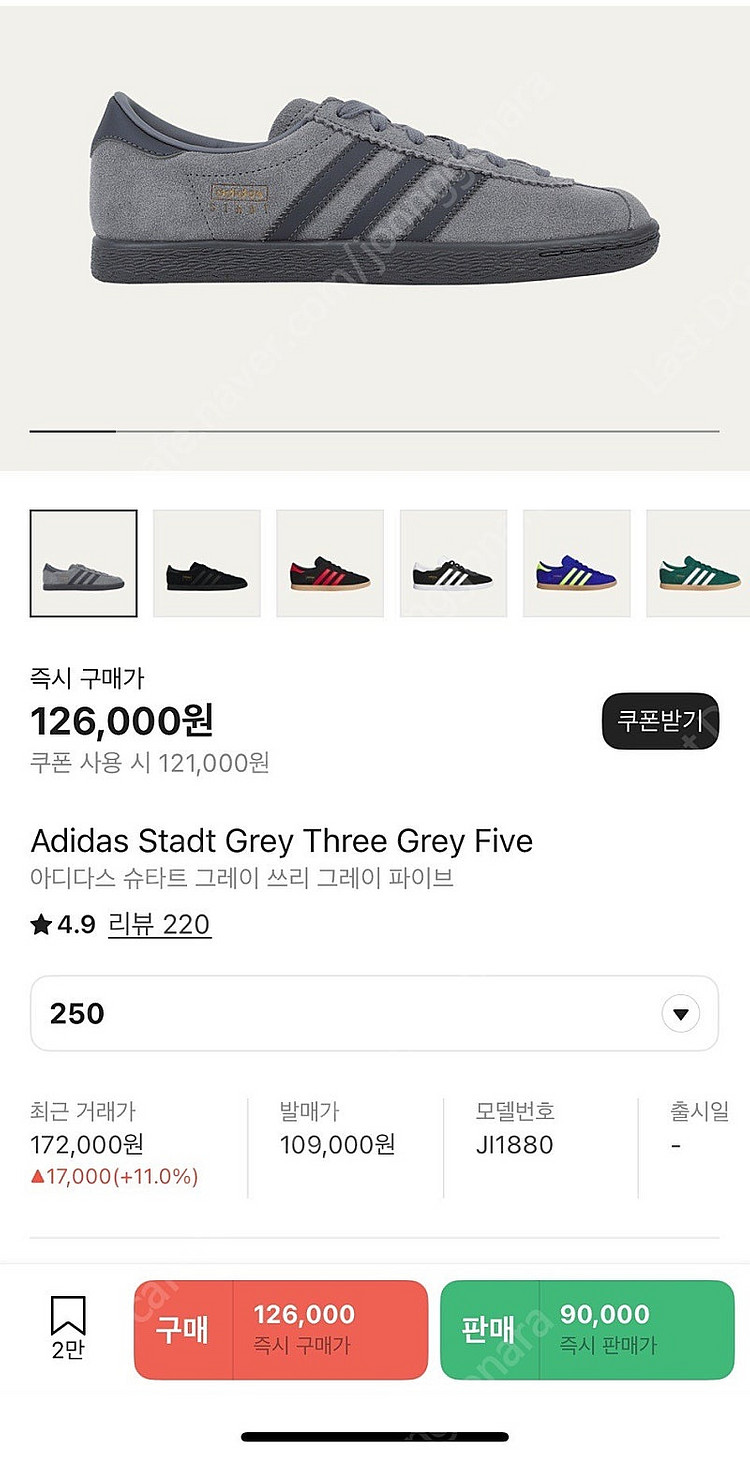The width and height of the screenshot is (750, 1458).
Task: Bookmark this product to wishlist
Action: (x=68, y=1328)
